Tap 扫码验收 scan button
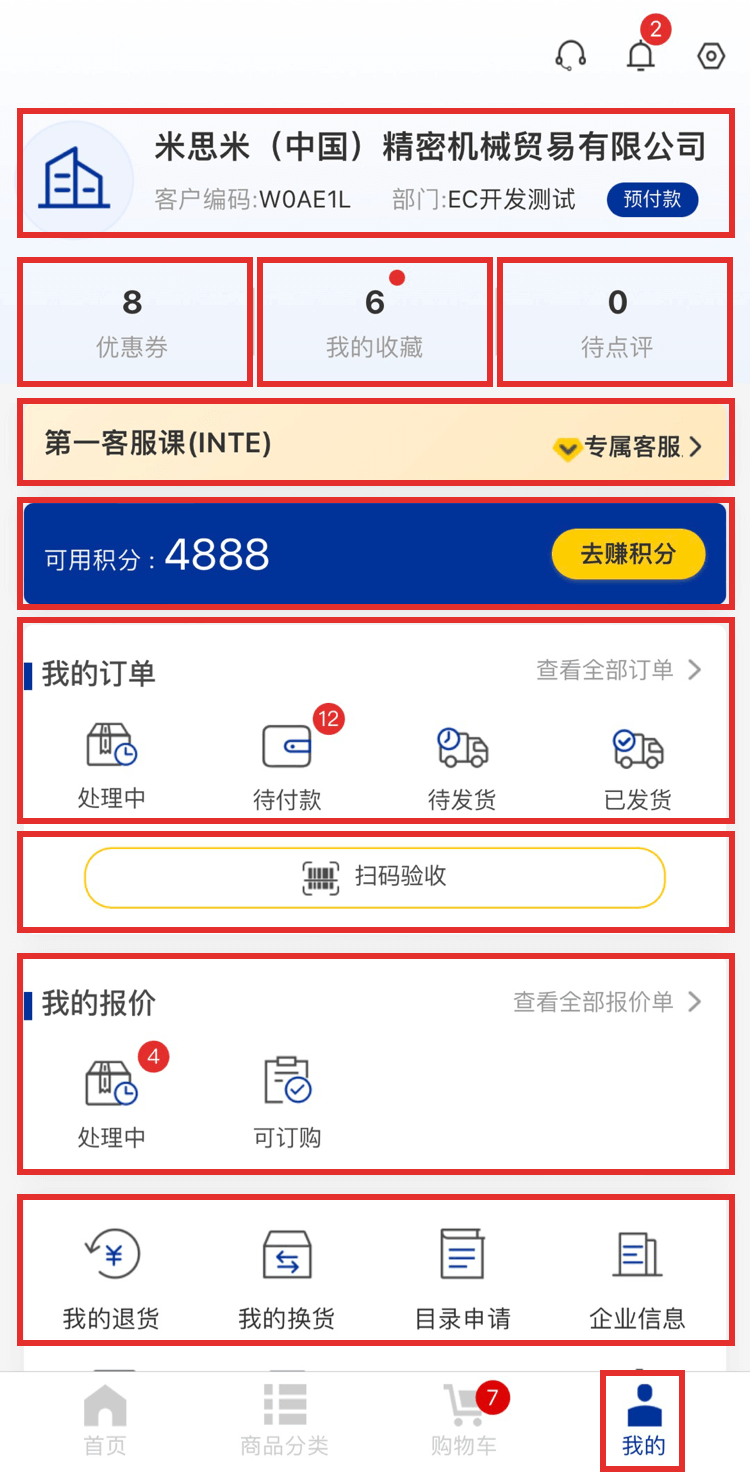750x1481 pixels. (375, 878)
